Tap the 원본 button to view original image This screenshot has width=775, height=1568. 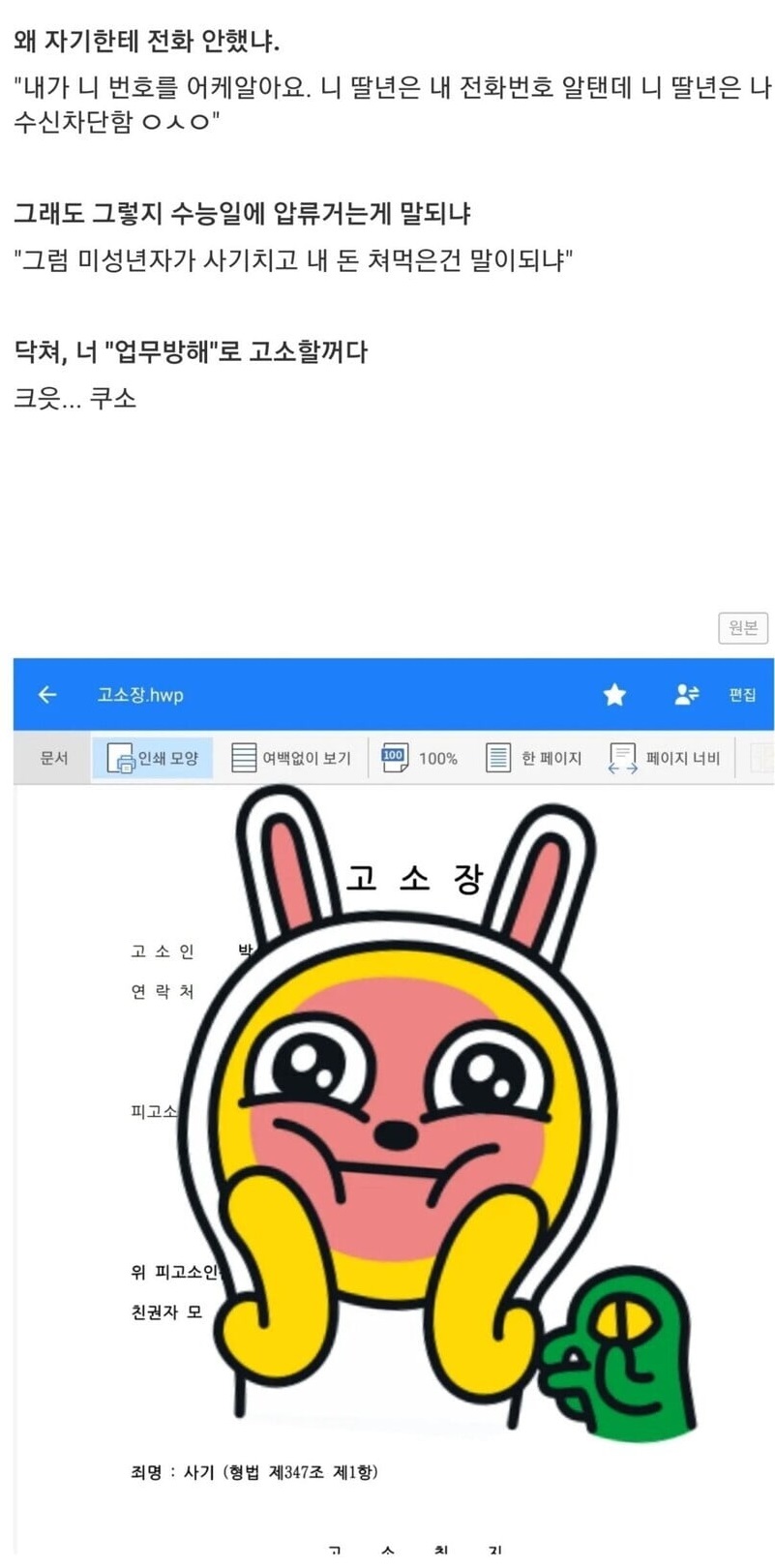coord(742,627)
